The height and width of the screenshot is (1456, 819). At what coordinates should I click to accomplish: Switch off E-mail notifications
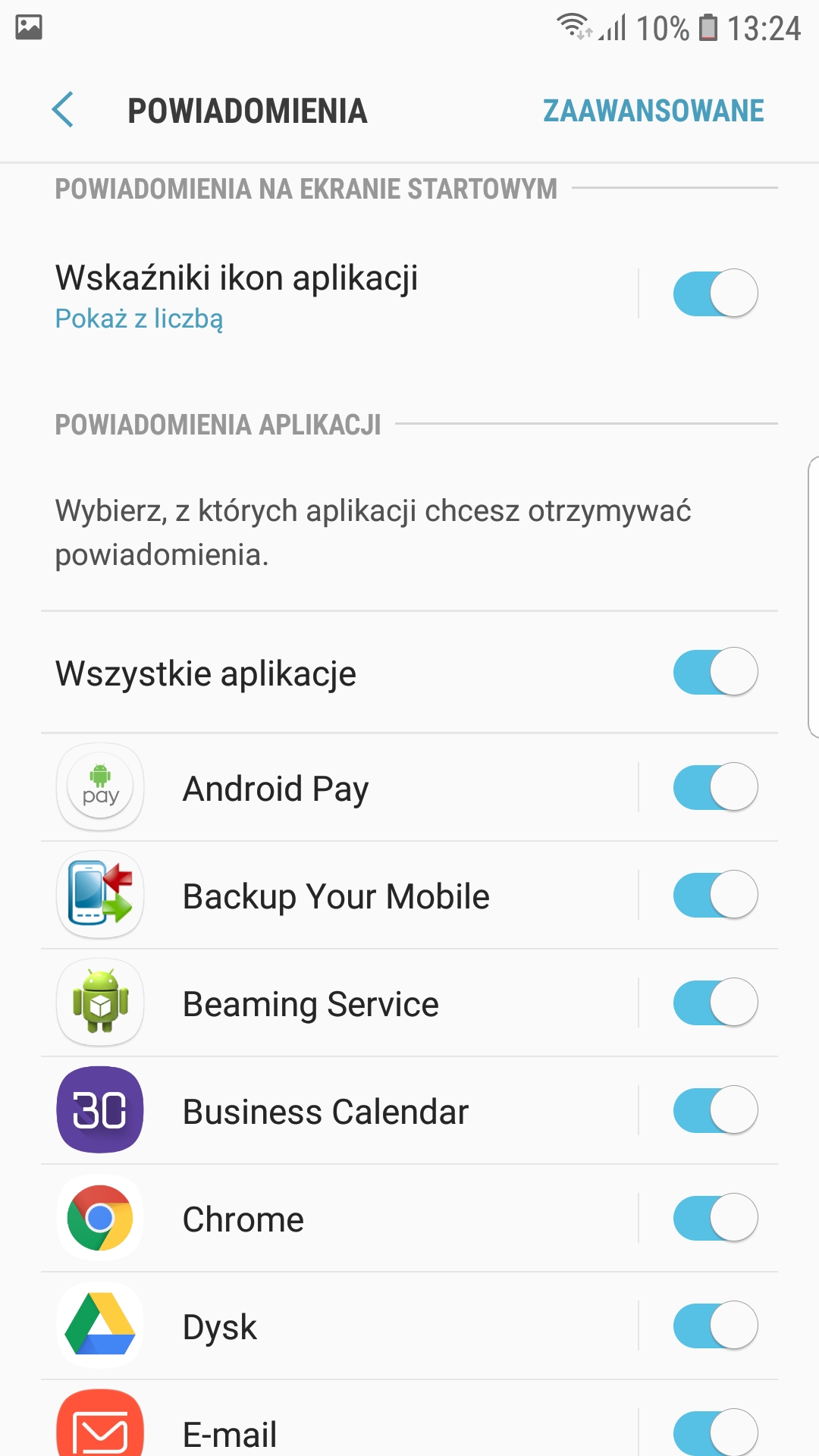[714, 1432]
